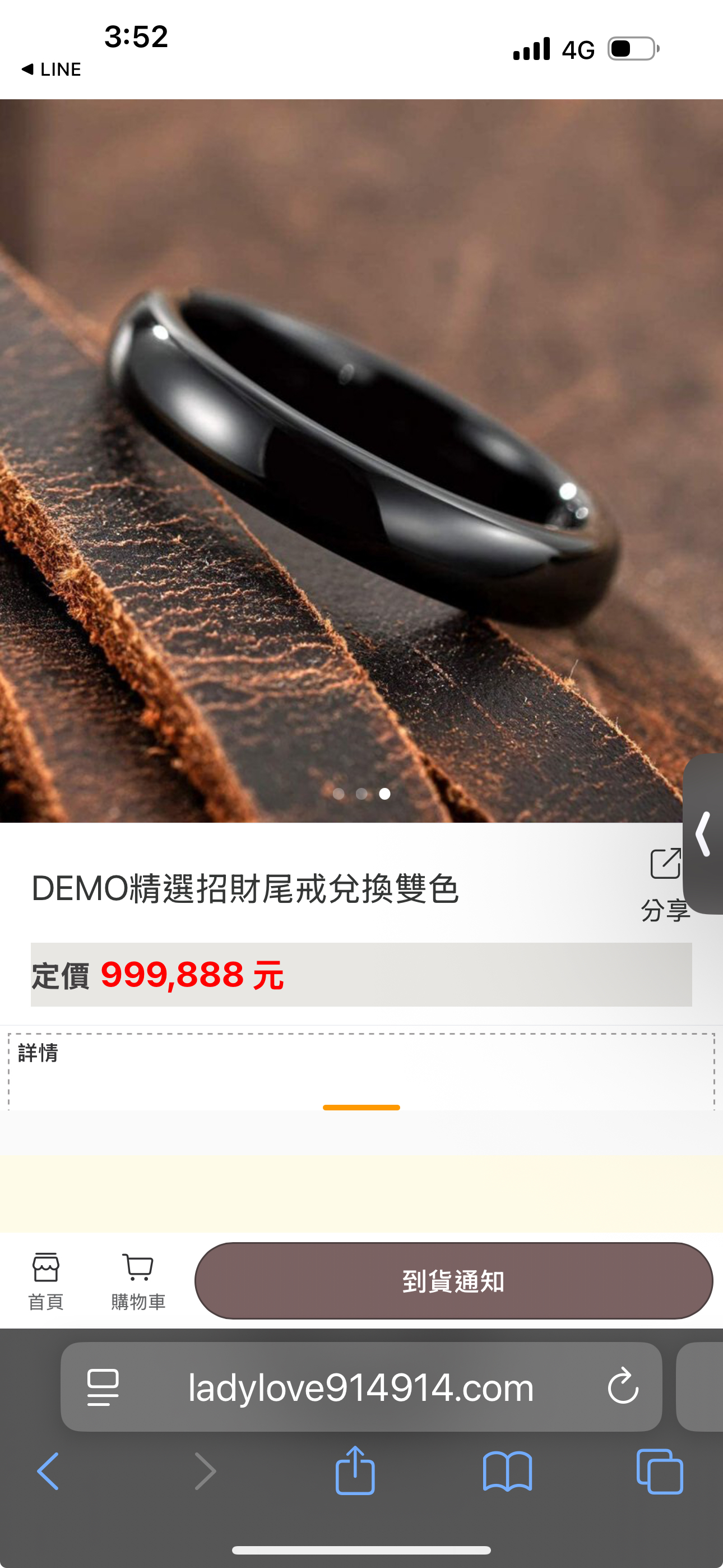Go back to the previous page
This screenshot has height=1568, width=723.
[48, 1470]
